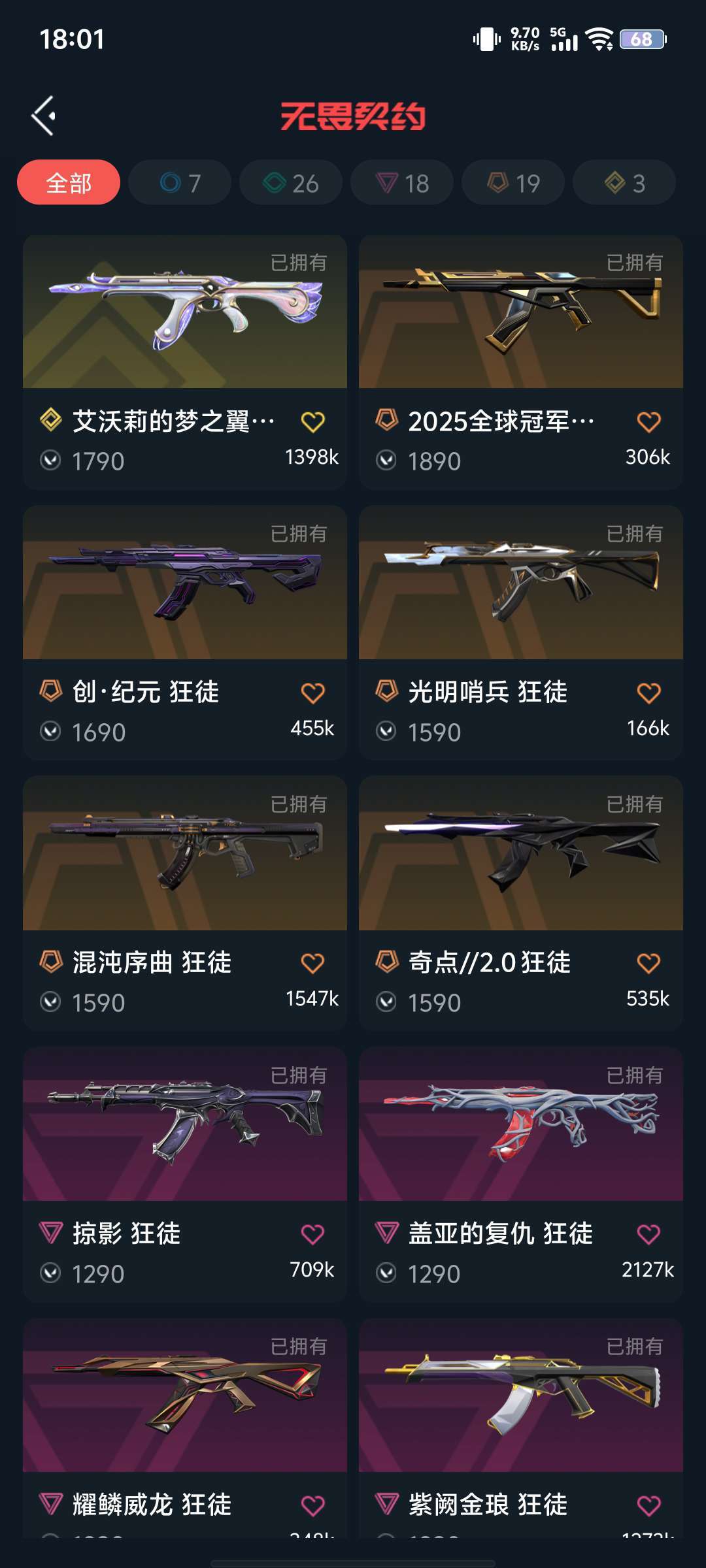Like the 盖亚的复仇 狂徒 skin
The height and width of the screenshot is (1568, 706).
pyautogui.click(x=648, y=1235)
